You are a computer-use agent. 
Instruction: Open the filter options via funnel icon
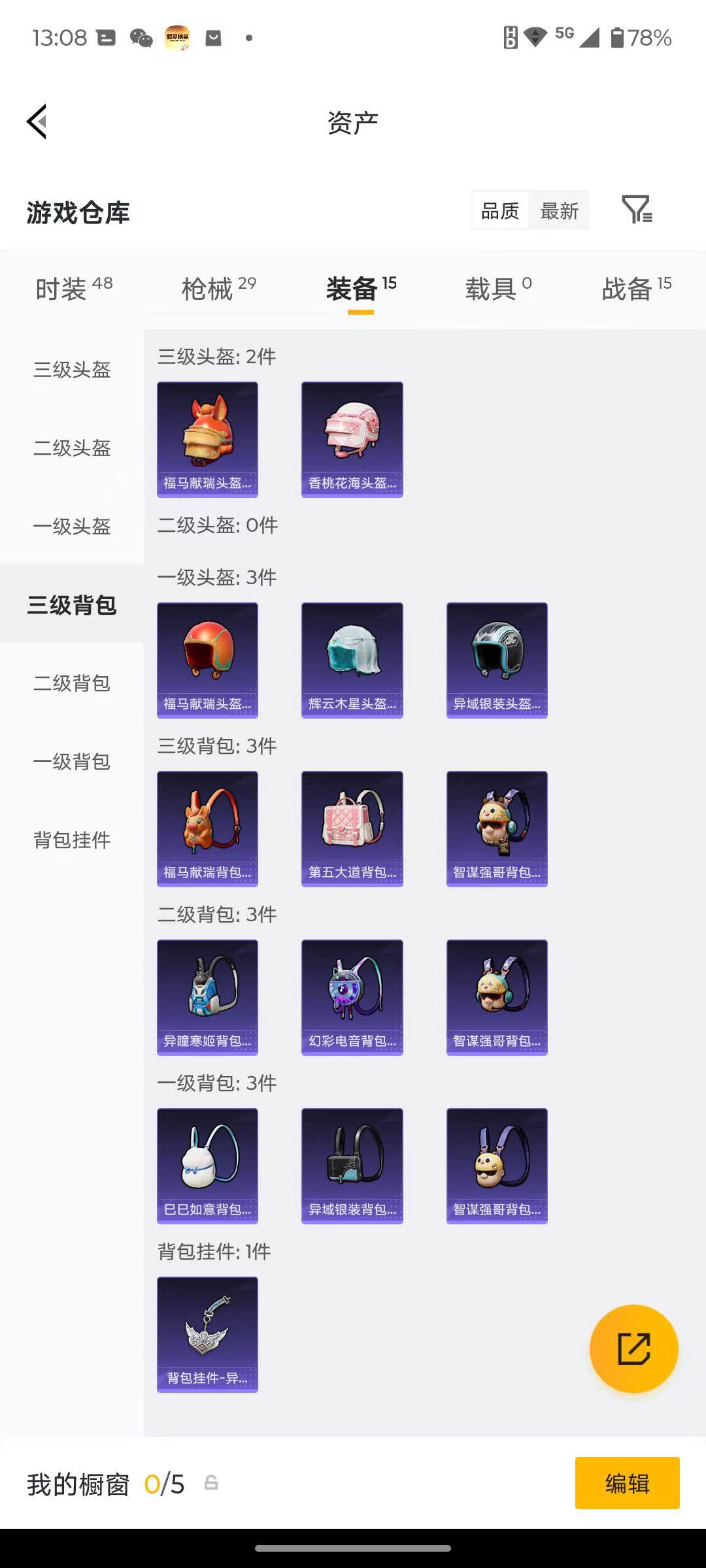click(x=637, y=210)
